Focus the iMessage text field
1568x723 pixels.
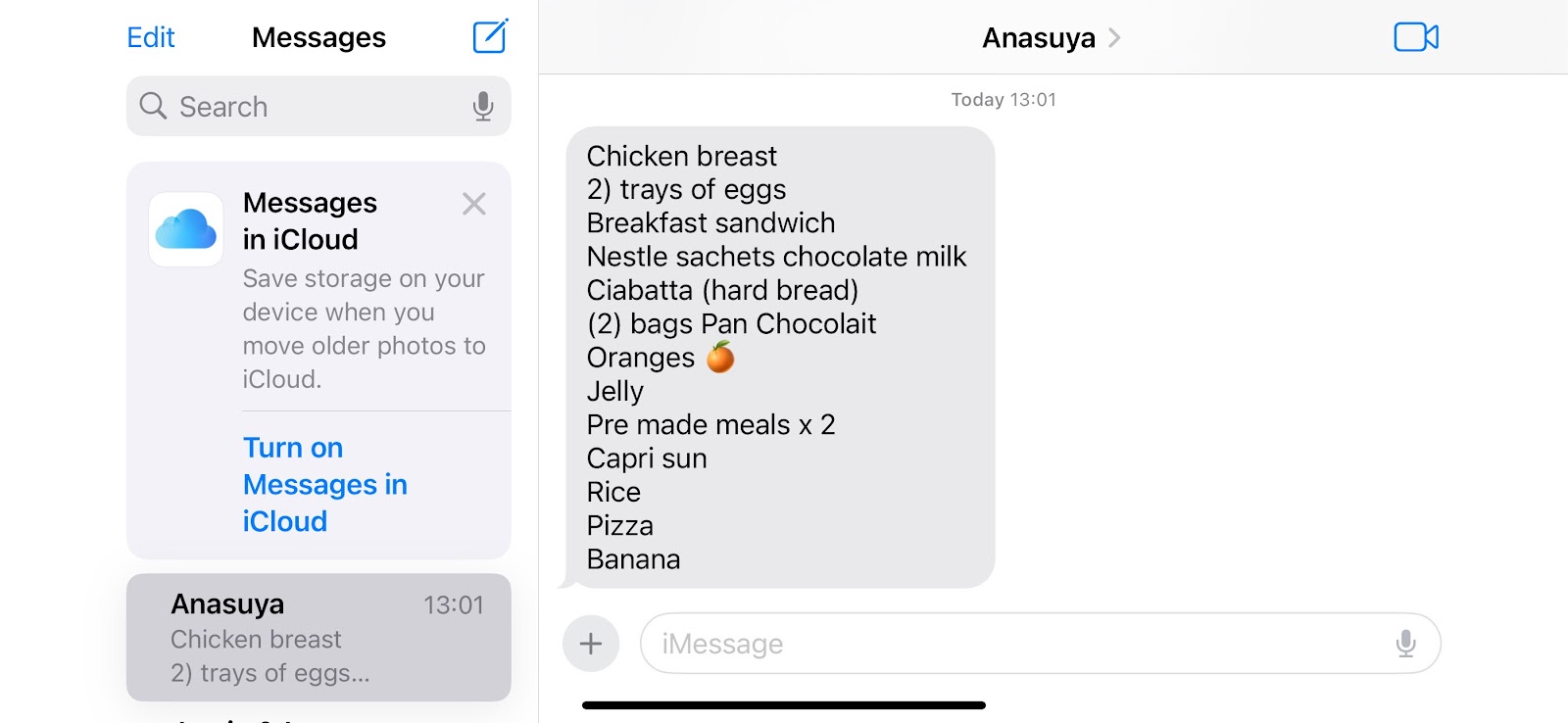pos(1009,644)
